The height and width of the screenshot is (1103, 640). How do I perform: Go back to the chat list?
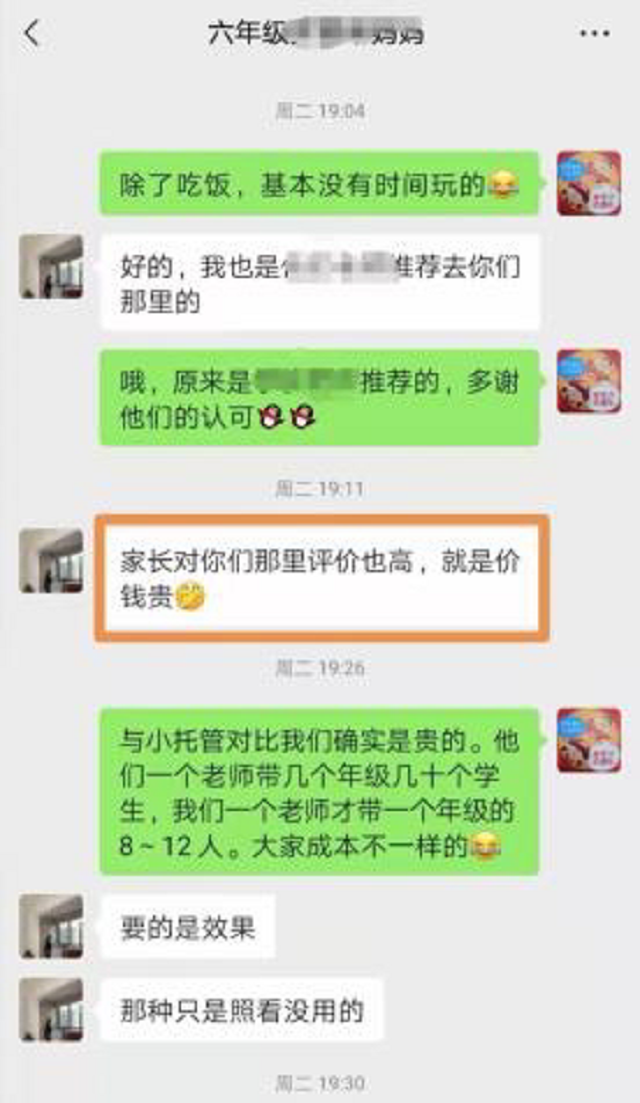(x=32, y=33)
